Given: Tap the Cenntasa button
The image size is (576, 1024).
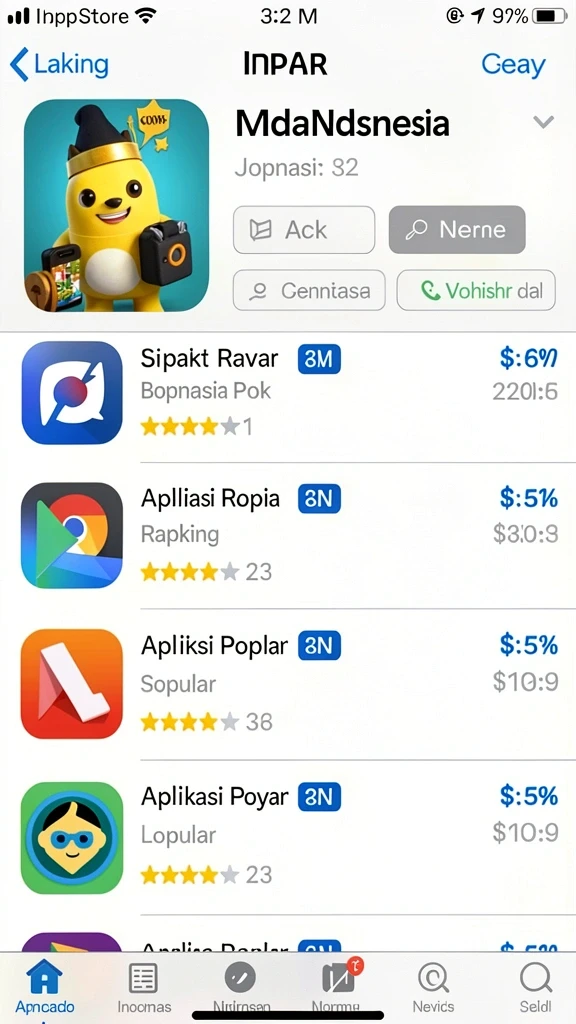Looking at the screenshot, I should click(309, 290).
